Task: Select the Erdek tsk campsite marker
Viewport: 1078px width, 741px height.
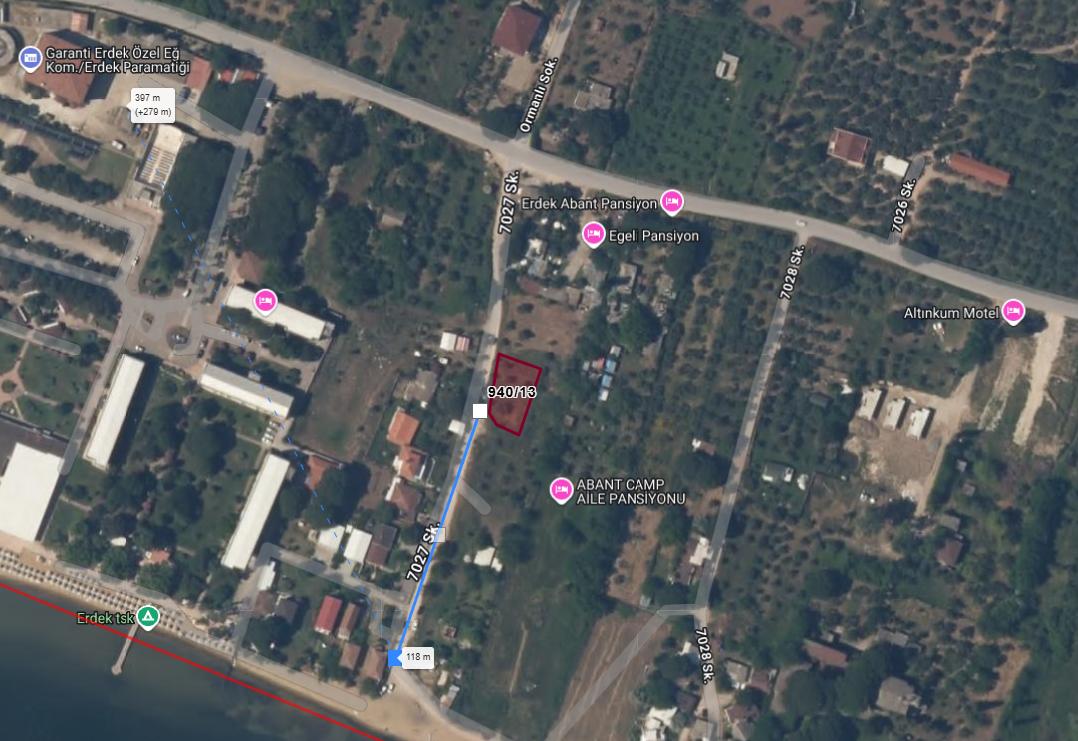Action: coord(148,617)
